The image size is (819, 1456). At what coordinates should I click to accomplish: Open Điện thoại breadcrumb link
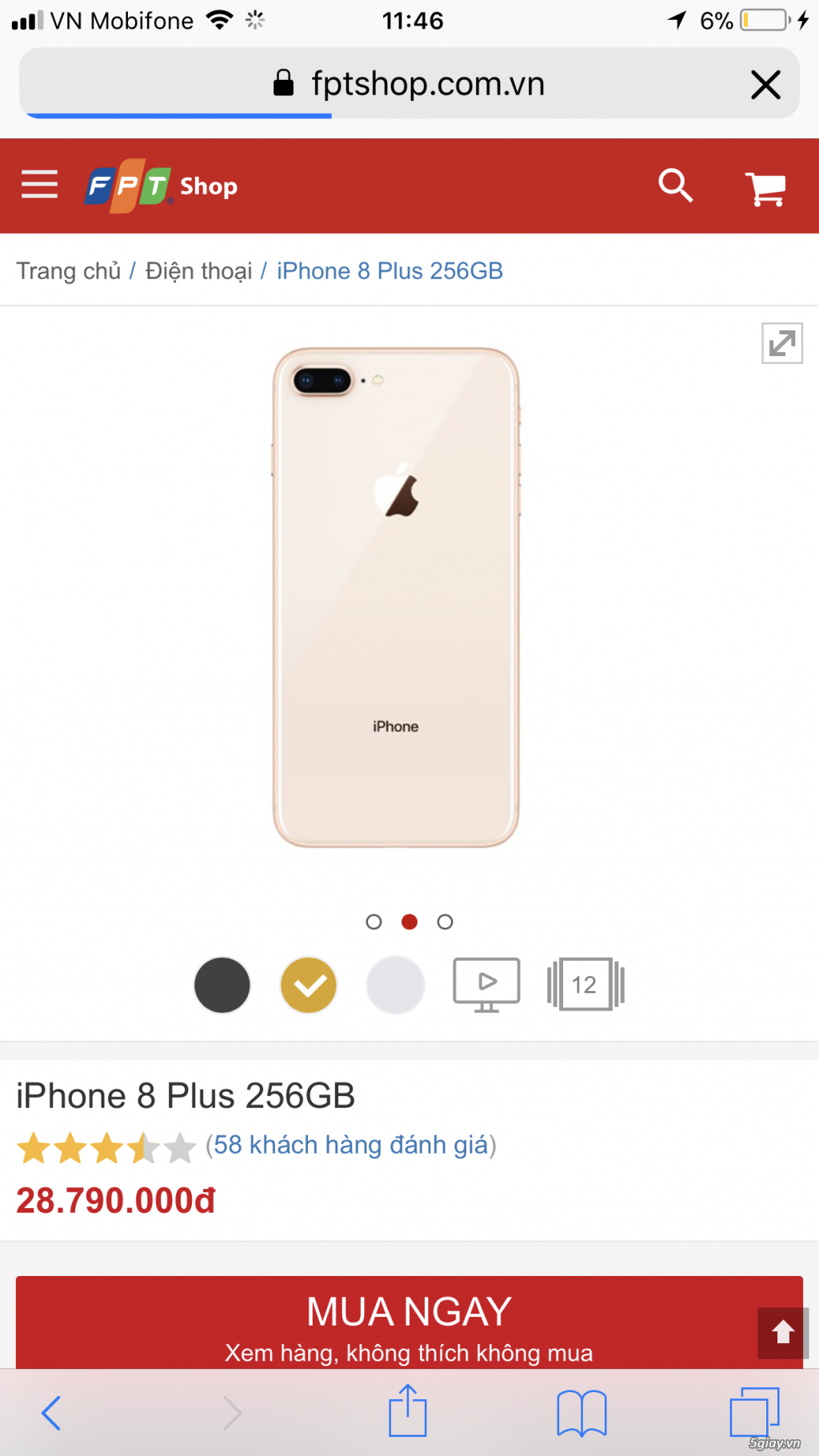[x=198, y=271]
